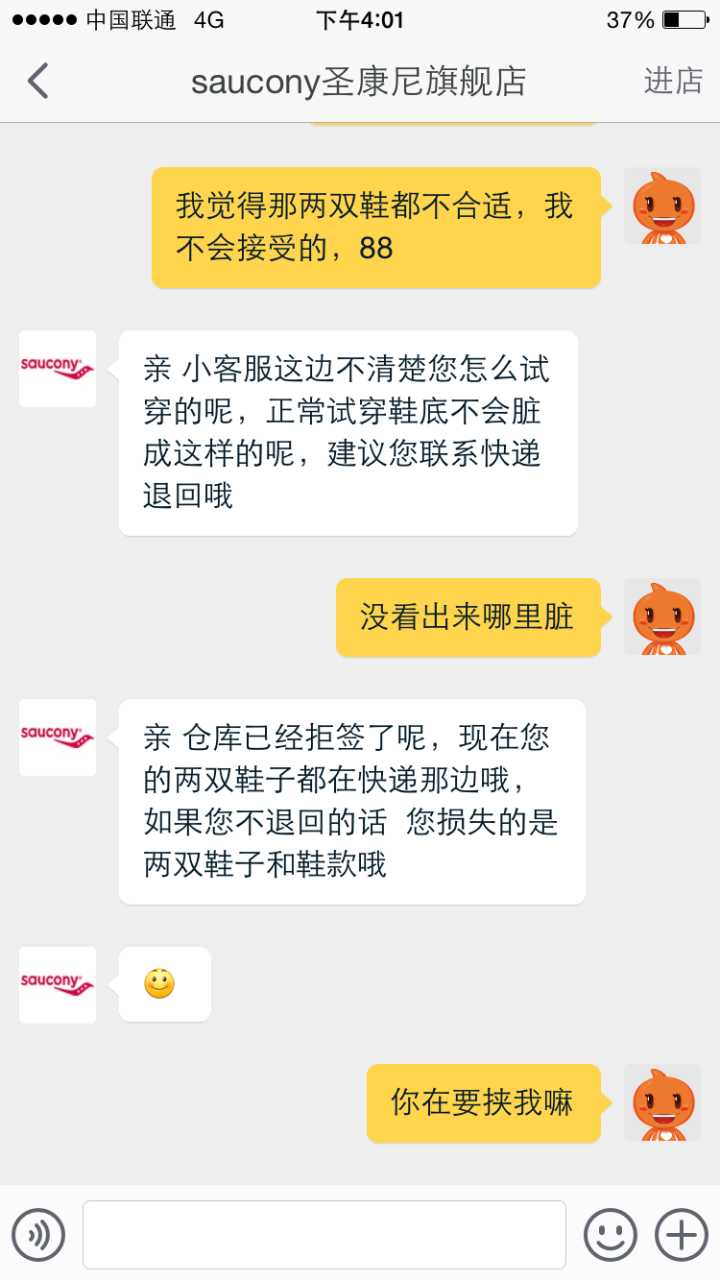Open saucony avatar beside 仓库已经拒签 message

tap(57, 738)
